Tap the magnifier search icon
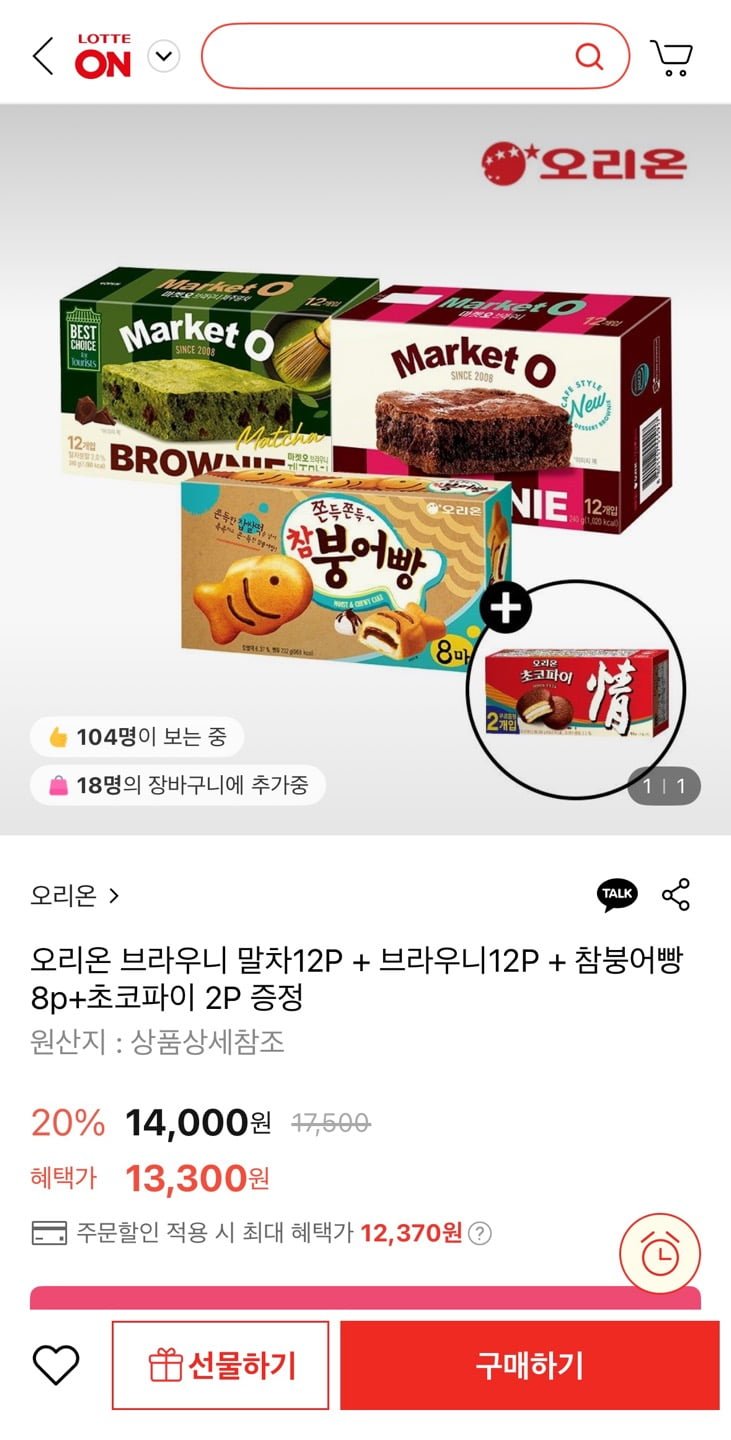 click(x=590, y=56)
